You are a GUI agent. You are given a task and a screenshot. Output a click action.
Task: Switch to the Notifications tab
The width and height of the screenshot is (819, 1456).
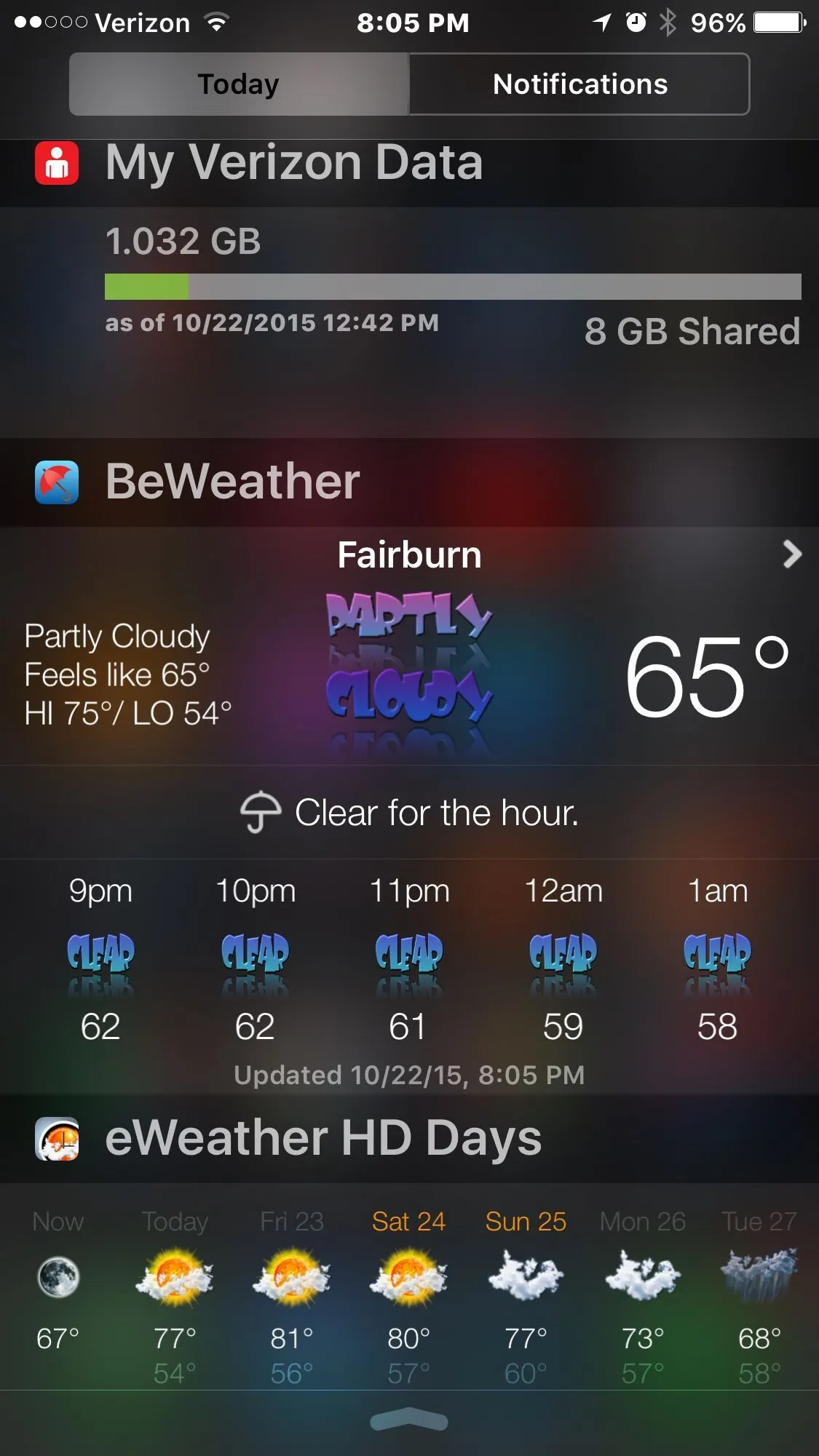(x=579, y=84)
